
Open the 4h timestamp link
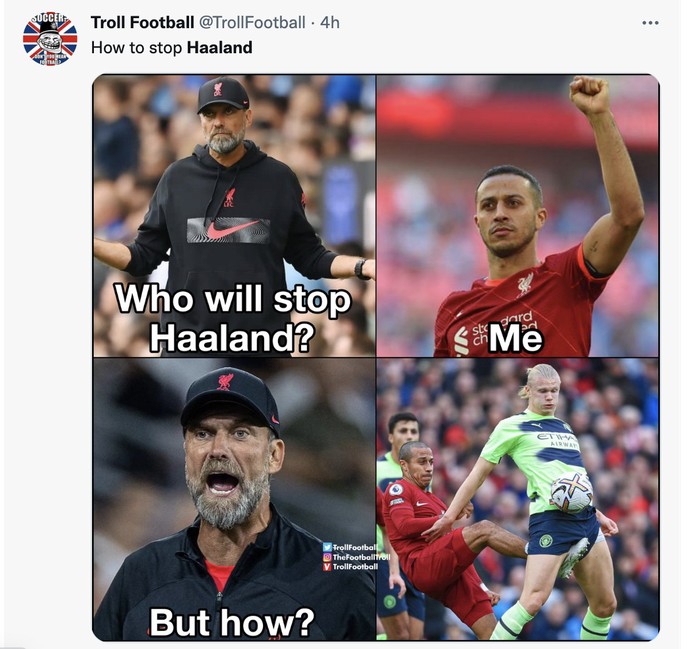click(330, 22)
